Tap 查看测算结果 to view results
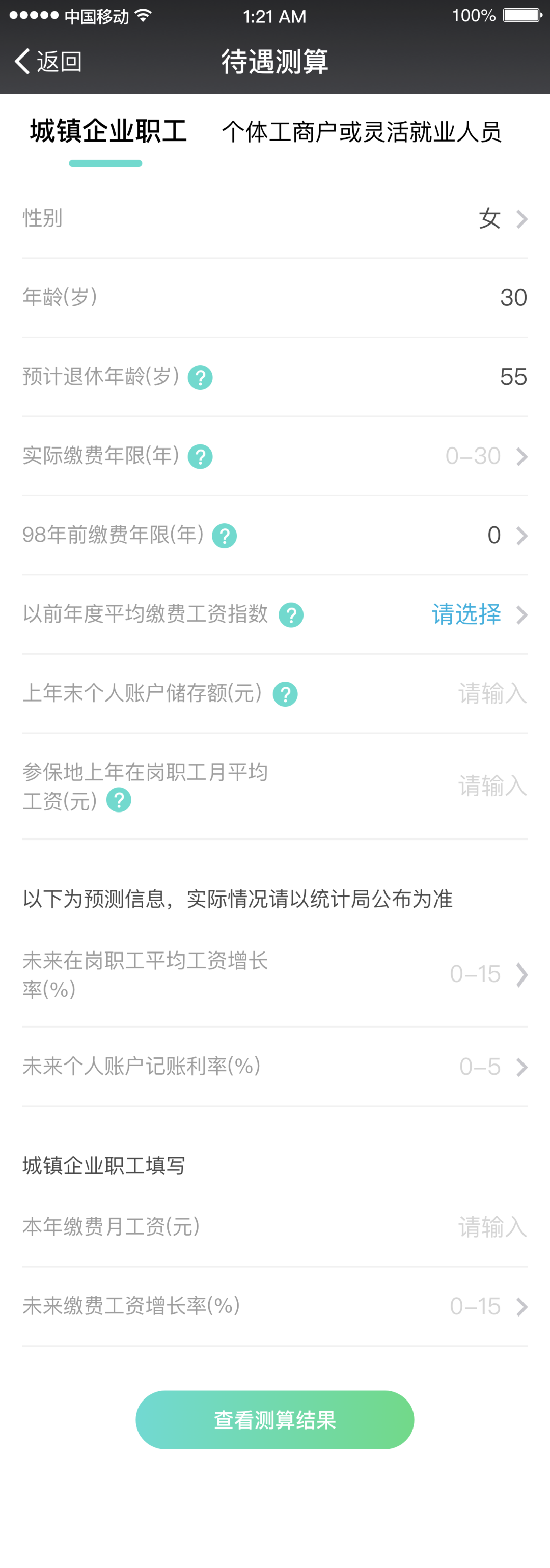This screenshot has height=1568, width=550. [274, 1419]
